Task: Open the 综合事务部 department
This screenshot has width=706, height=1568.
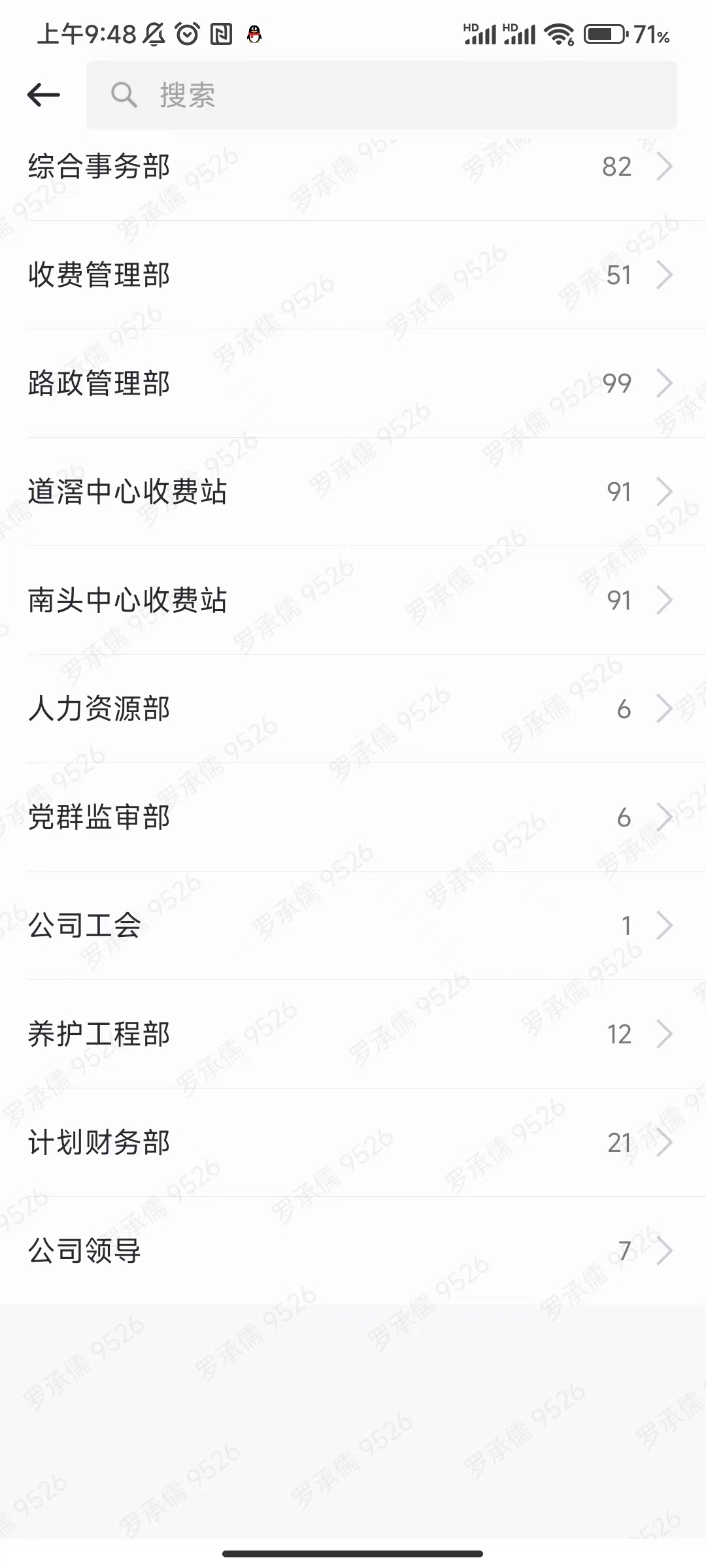Action: pos(353,167)
